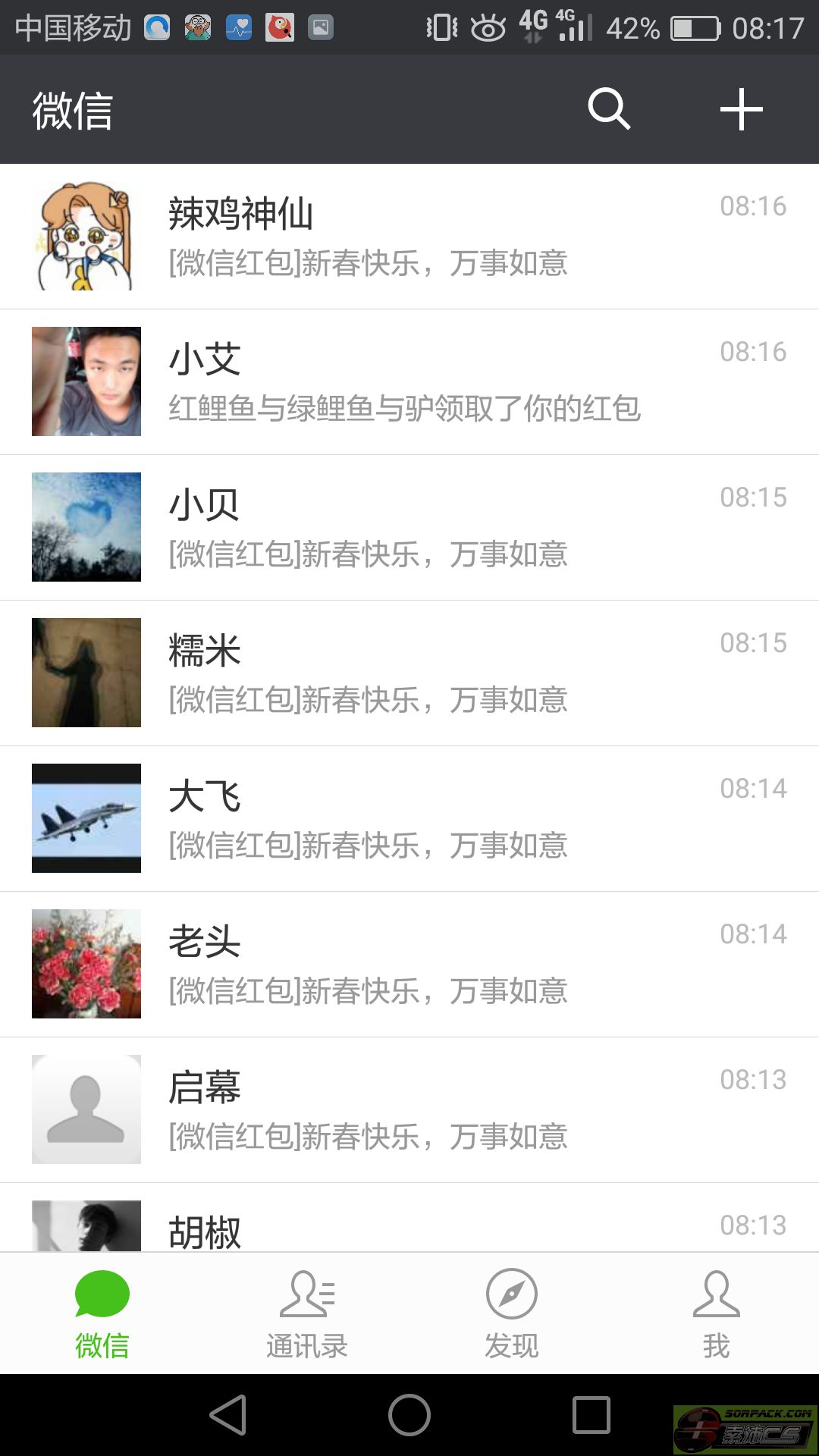Viewport: 819px width, 1456px height.
Task: Open the chat with 启幕
Action: click(409, 1110)
